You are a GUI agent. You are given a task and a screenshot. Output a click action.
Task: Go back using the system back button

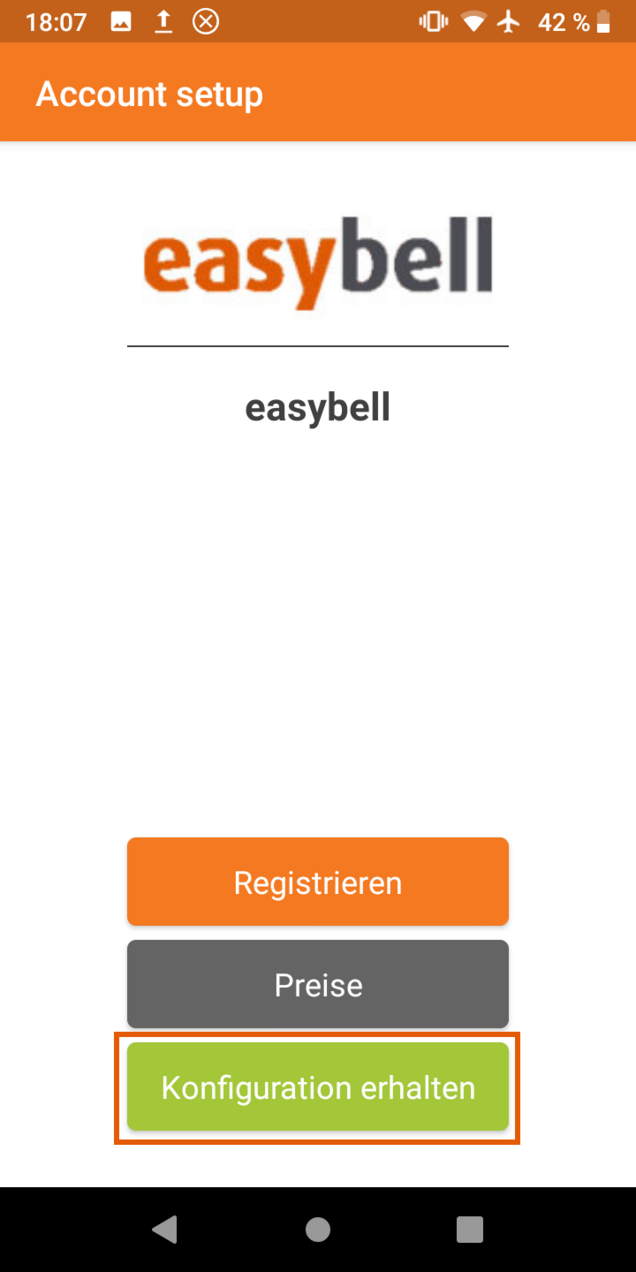click(x=165, y=1229)
